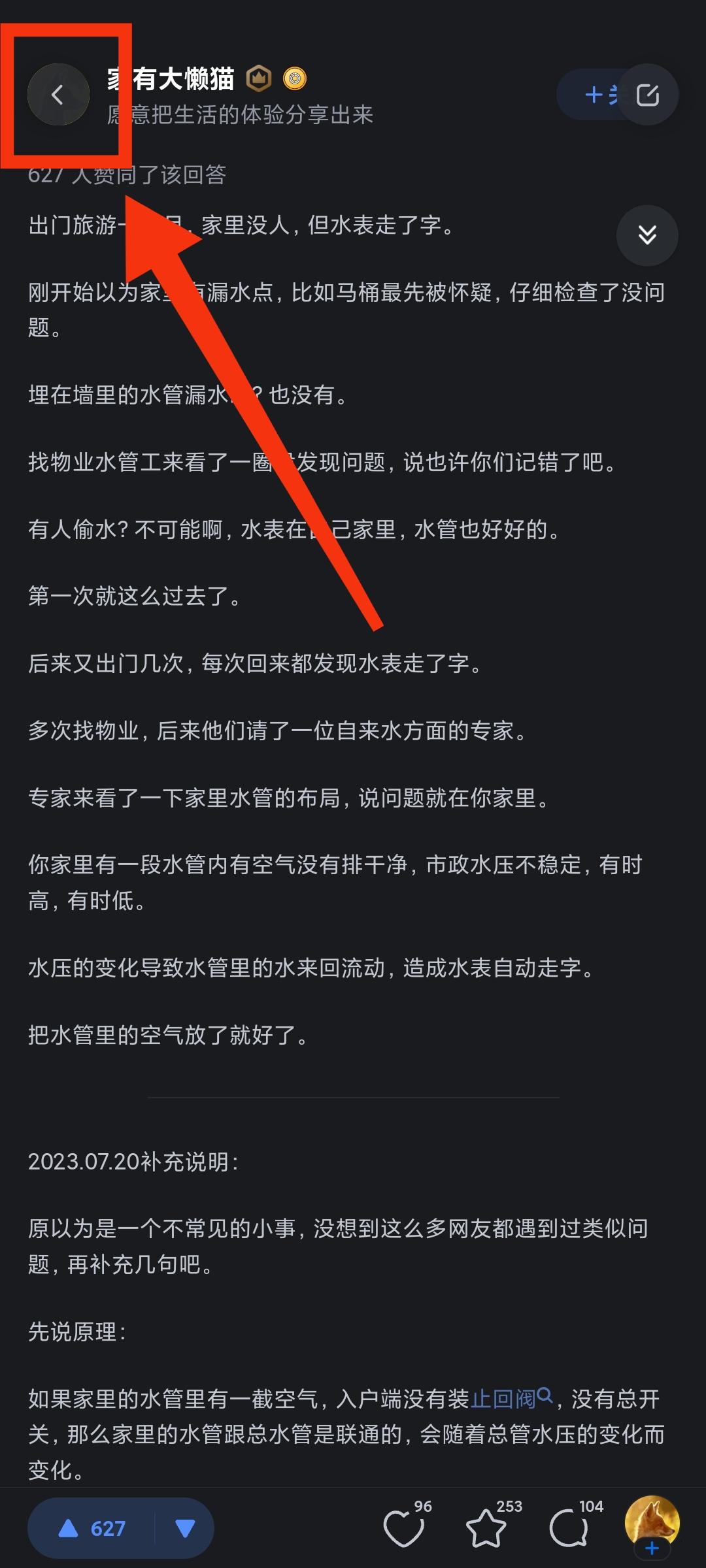Screen dimensions: 706x1568
Task: Tap the write/edit answer icon
Action: point(647,95)
